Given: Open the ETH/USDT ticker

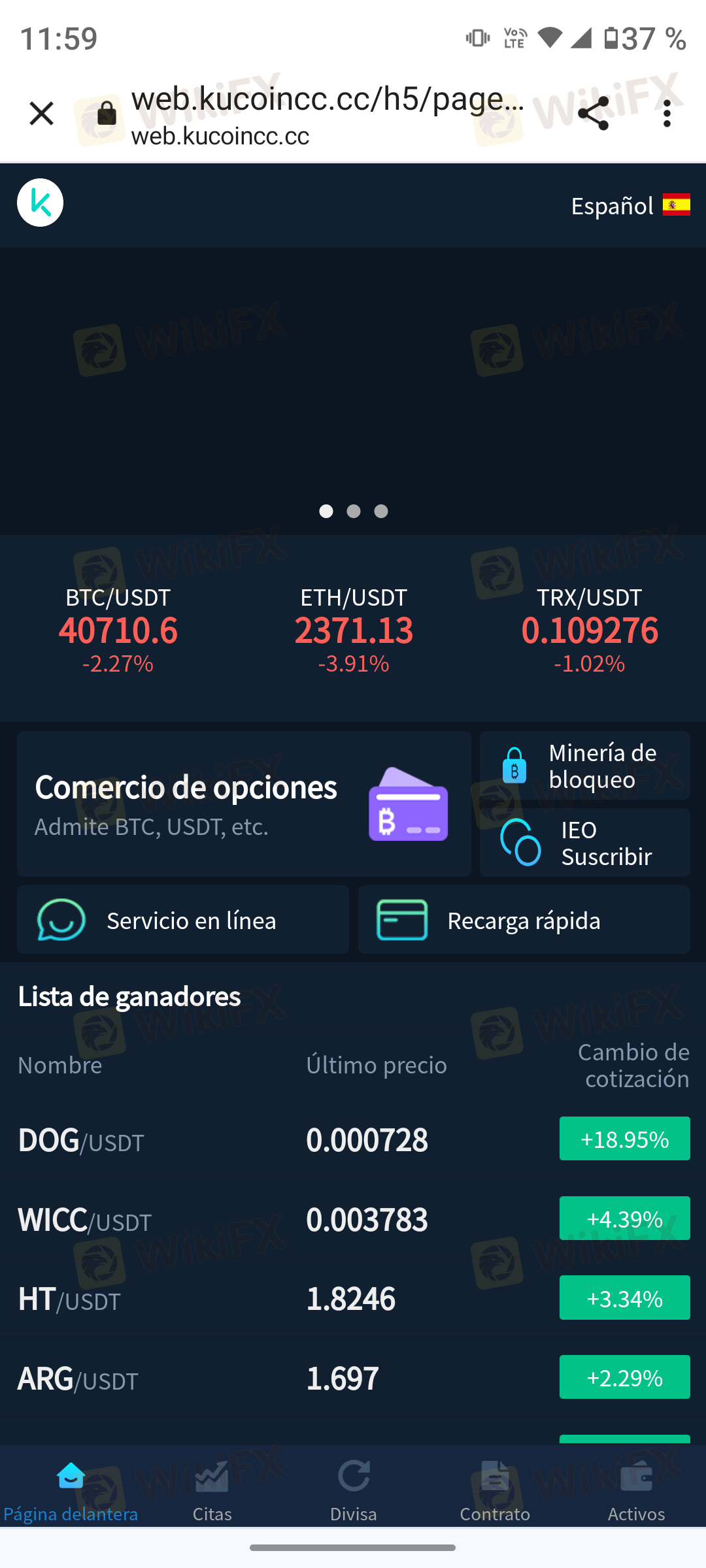Looking at the screenshot, I should point(354,630).
